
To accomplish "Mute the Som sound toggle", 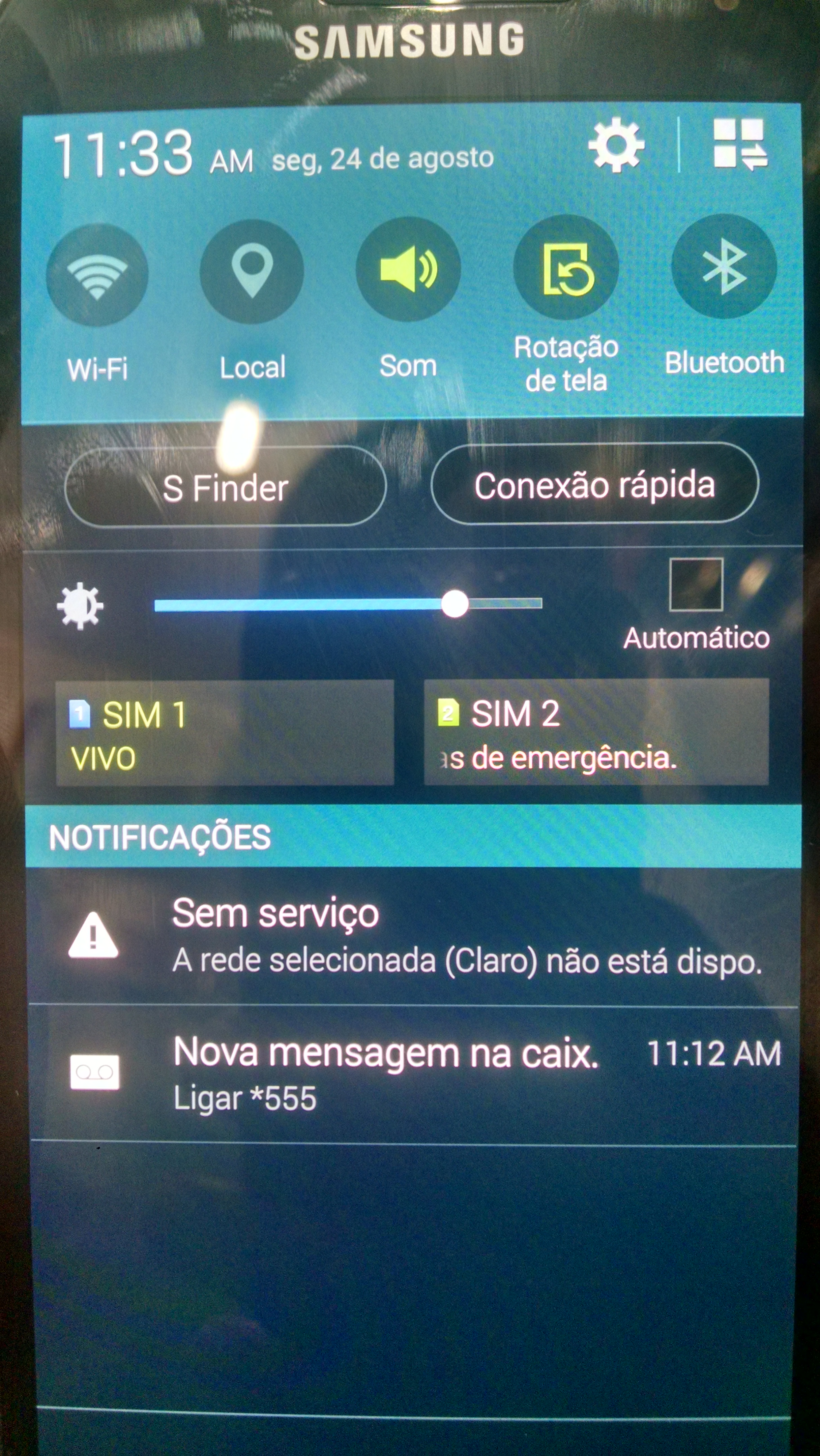I will (x=408, y=269).
